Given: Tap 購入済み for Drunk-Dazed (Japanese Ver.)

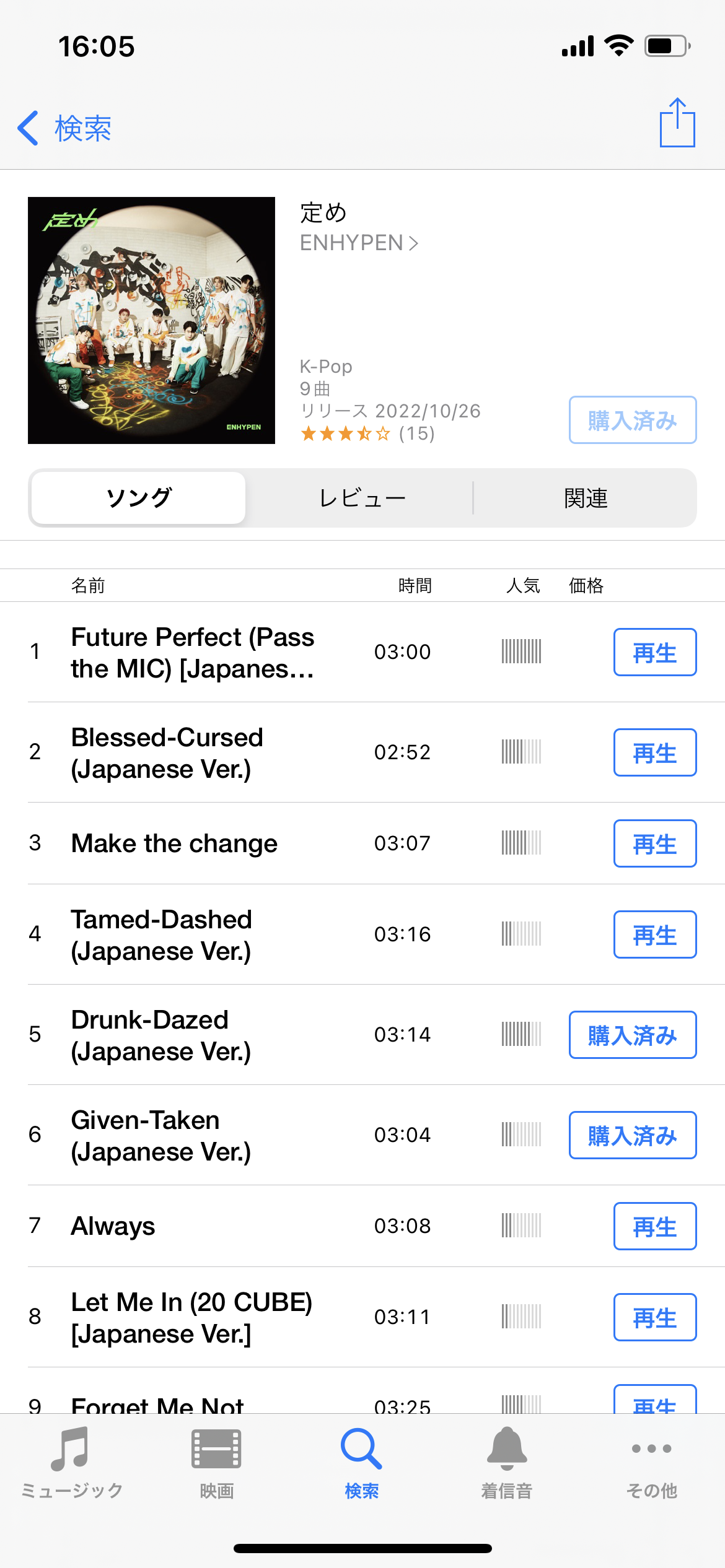Looking at the screenshot, I should pyautogui.click(x=632, y=1035).
